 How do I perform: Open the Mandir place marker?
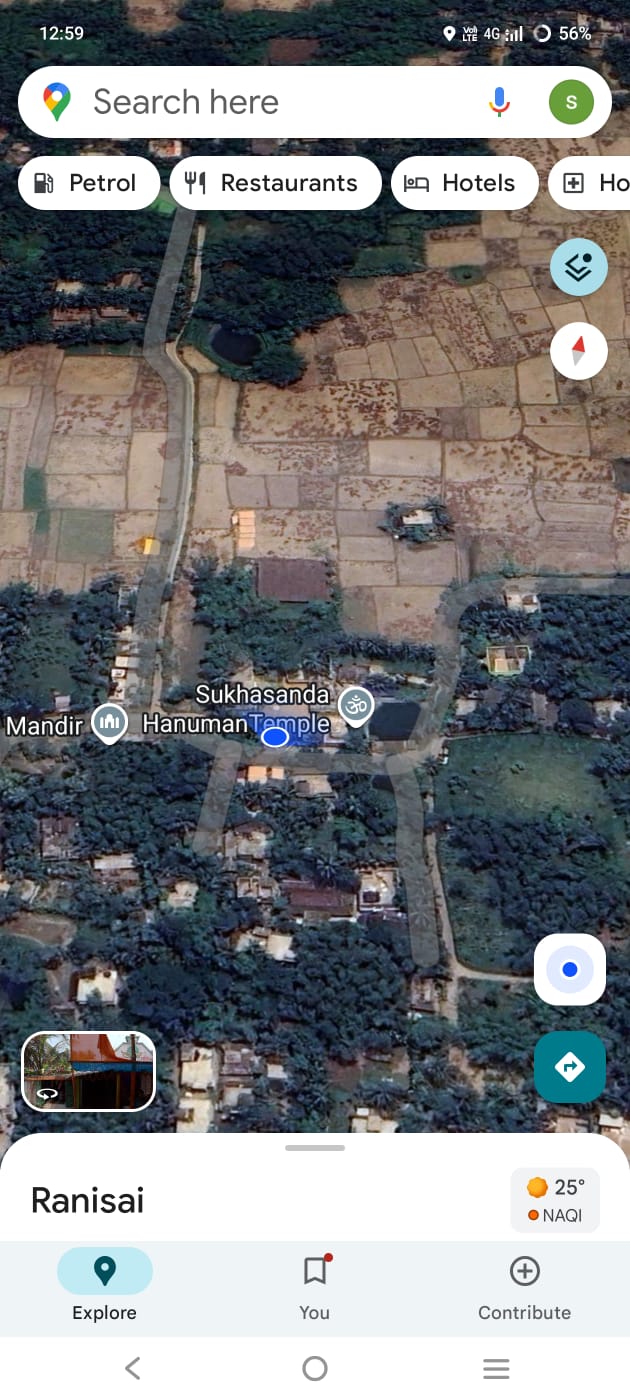[109, 721]
